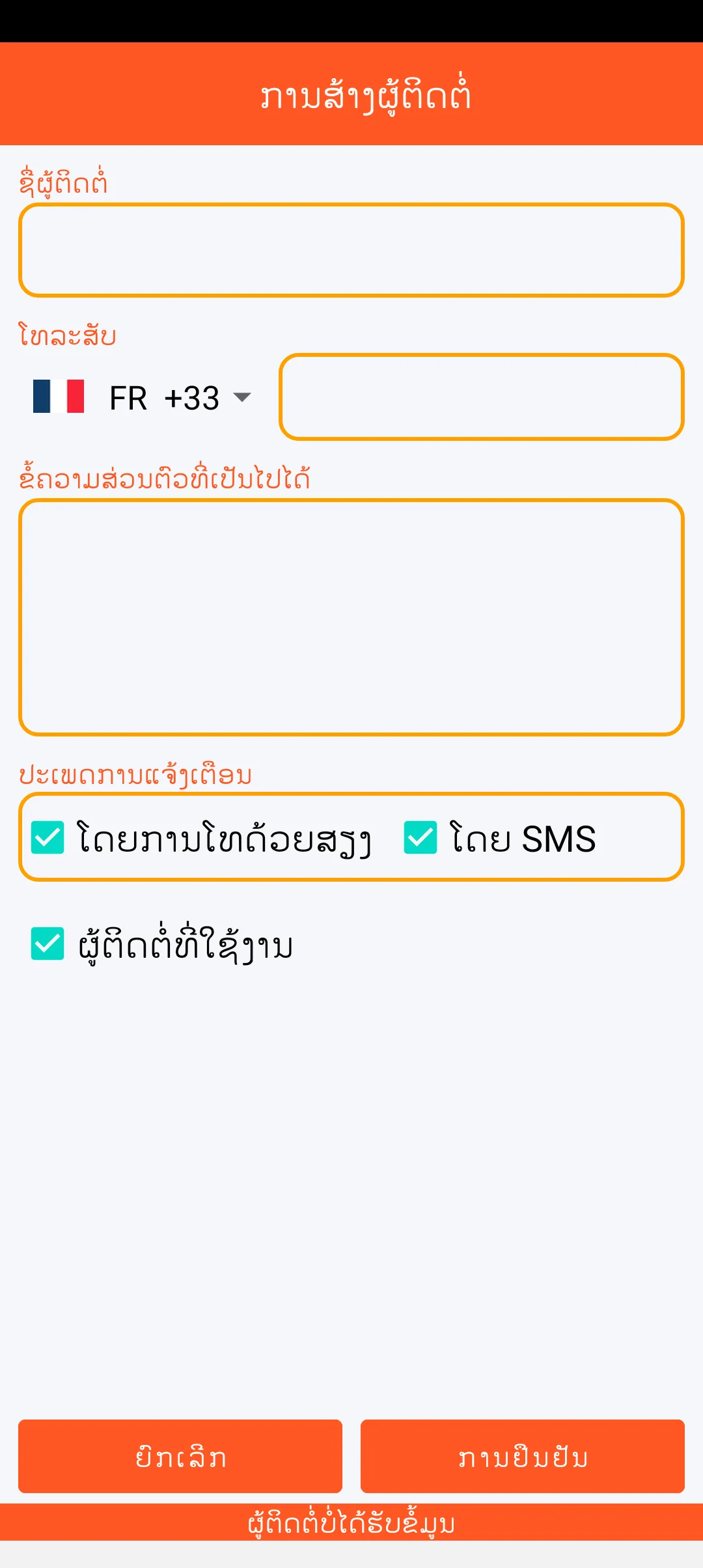Toggle the ຜູ້ຕິດຕໍ່ທີ່ໃຊ້ງານ checkbox

point(48,944)
